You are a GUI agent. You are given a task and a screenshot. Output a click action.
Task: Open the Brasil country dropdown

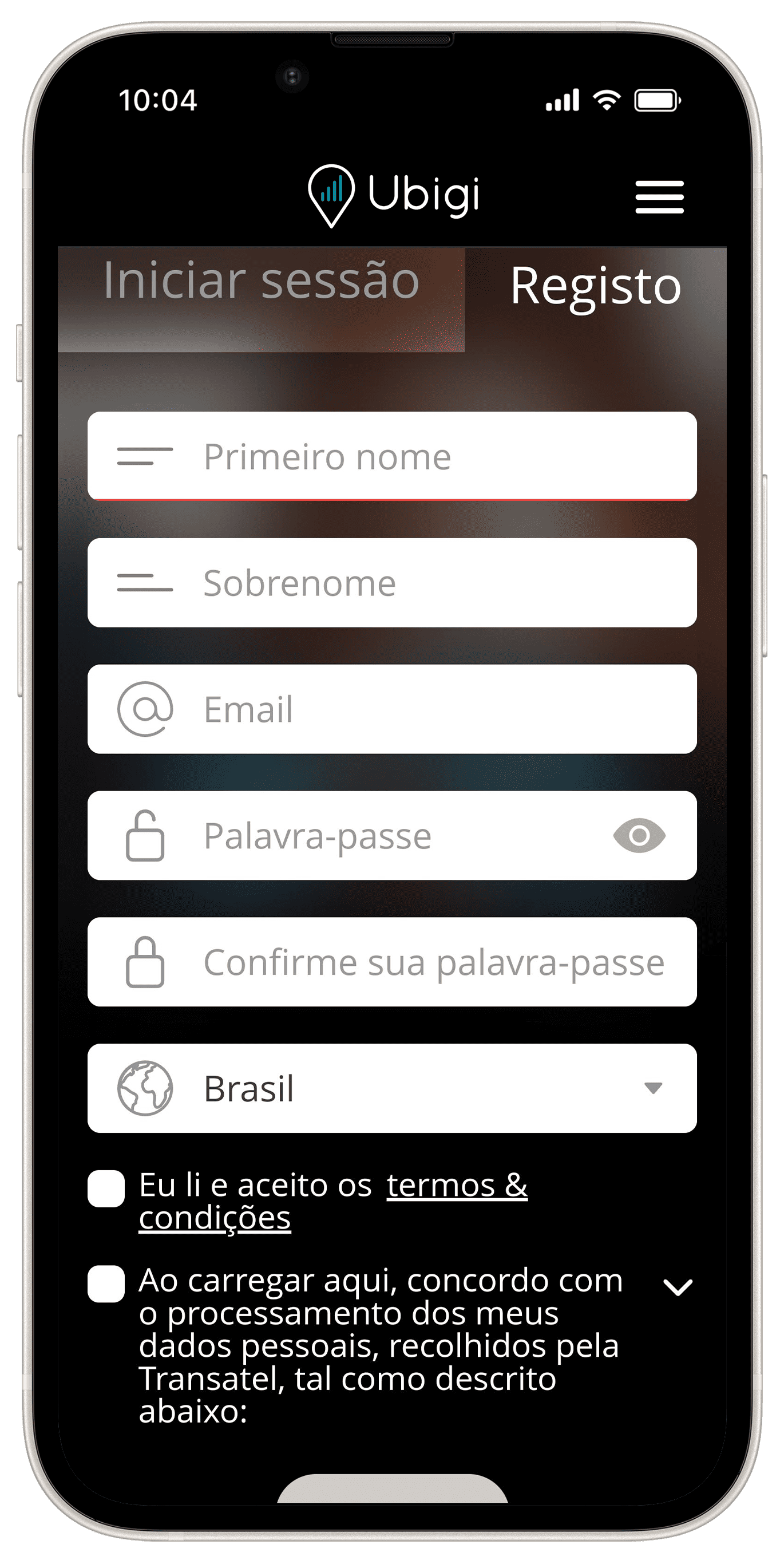click(x=392, y=1088)
